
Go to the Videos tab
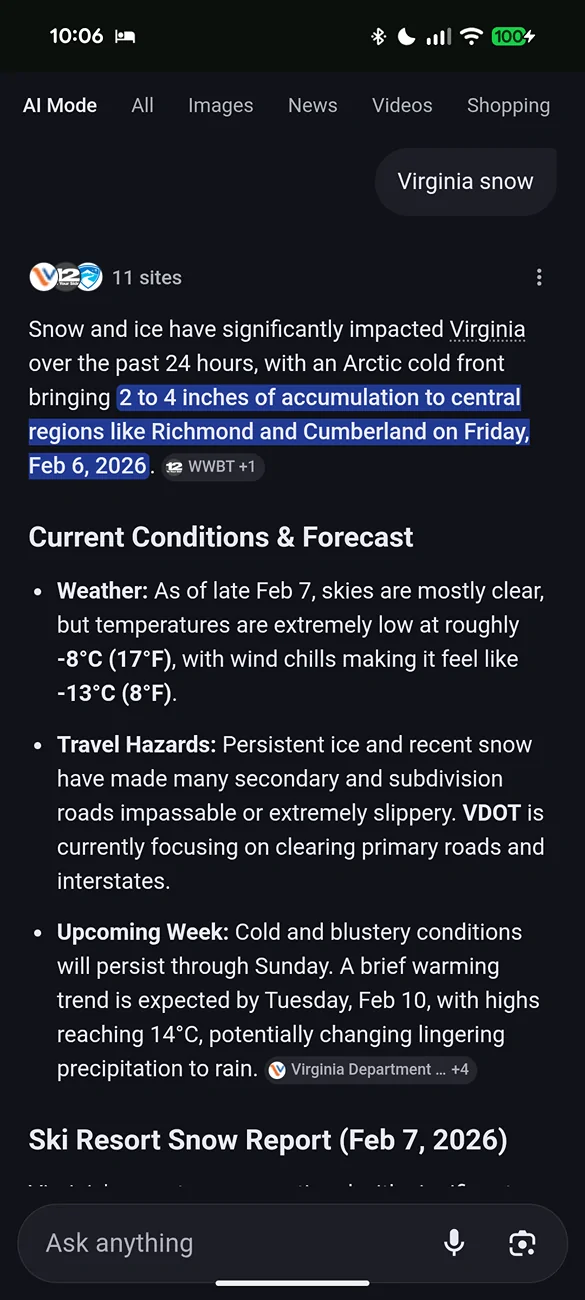(x=402, y=105)
